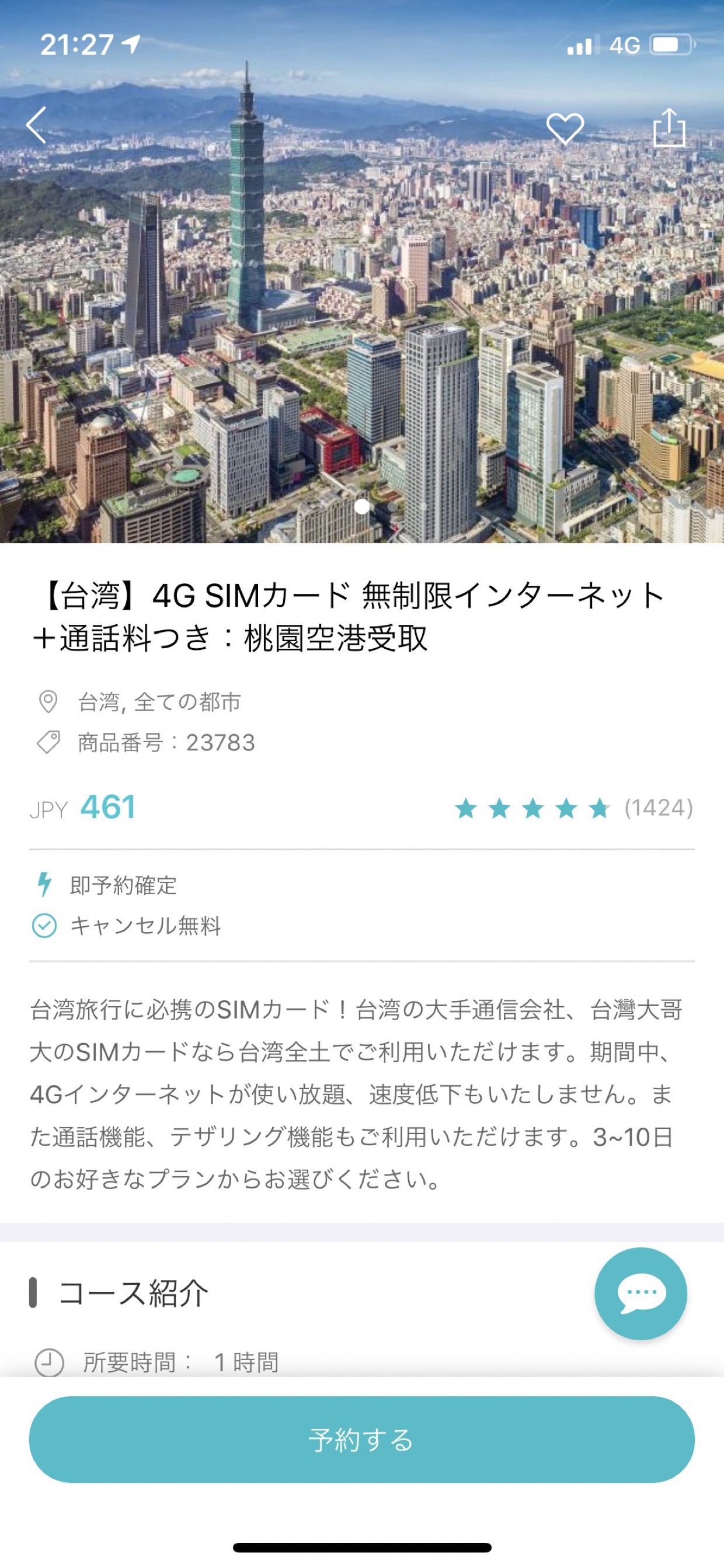
Task: Open the chat support bubble
Action: click(x=641, y=1293)
